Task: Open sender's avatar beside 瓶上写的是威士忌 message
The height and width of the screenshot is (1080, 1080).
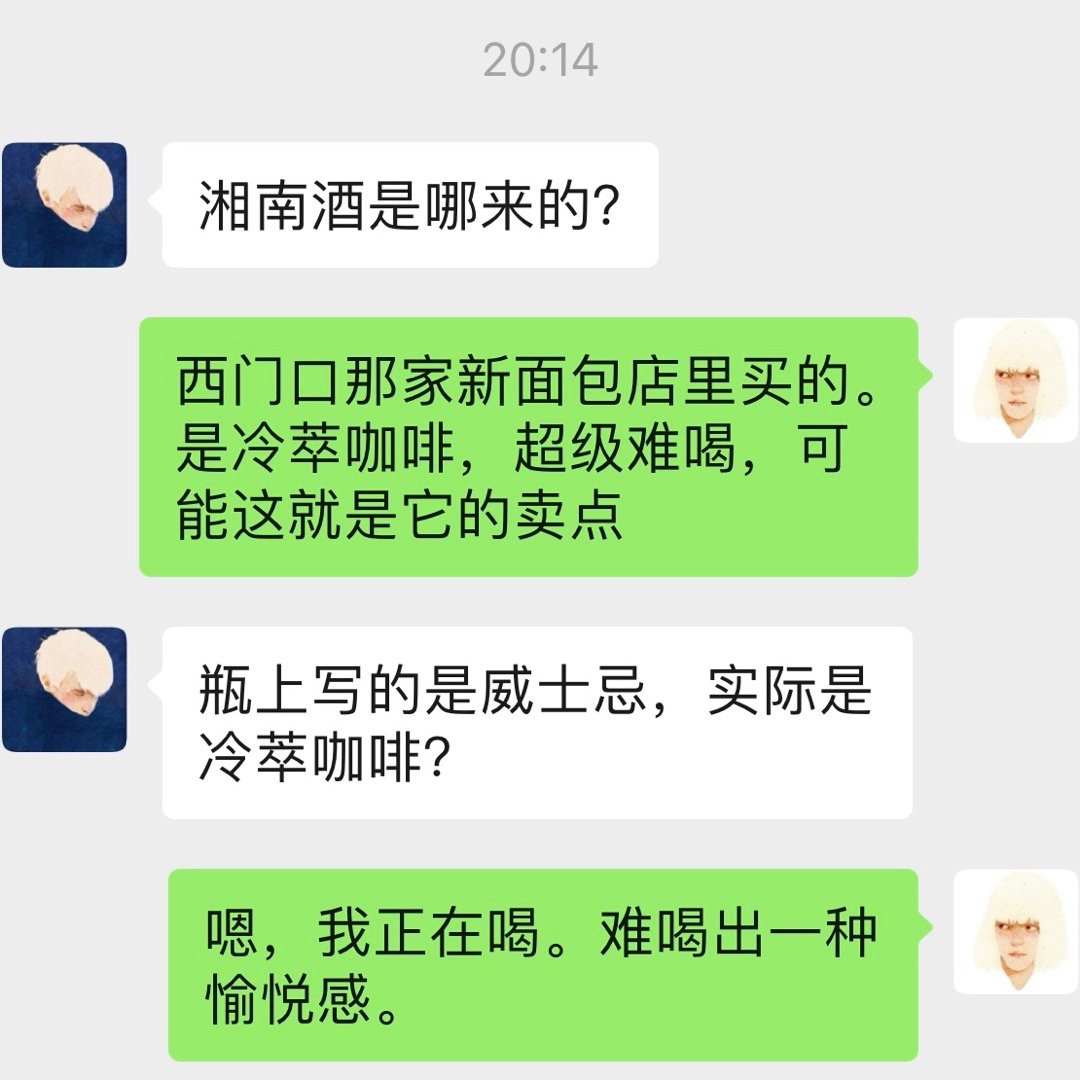Action: (64, 689)
